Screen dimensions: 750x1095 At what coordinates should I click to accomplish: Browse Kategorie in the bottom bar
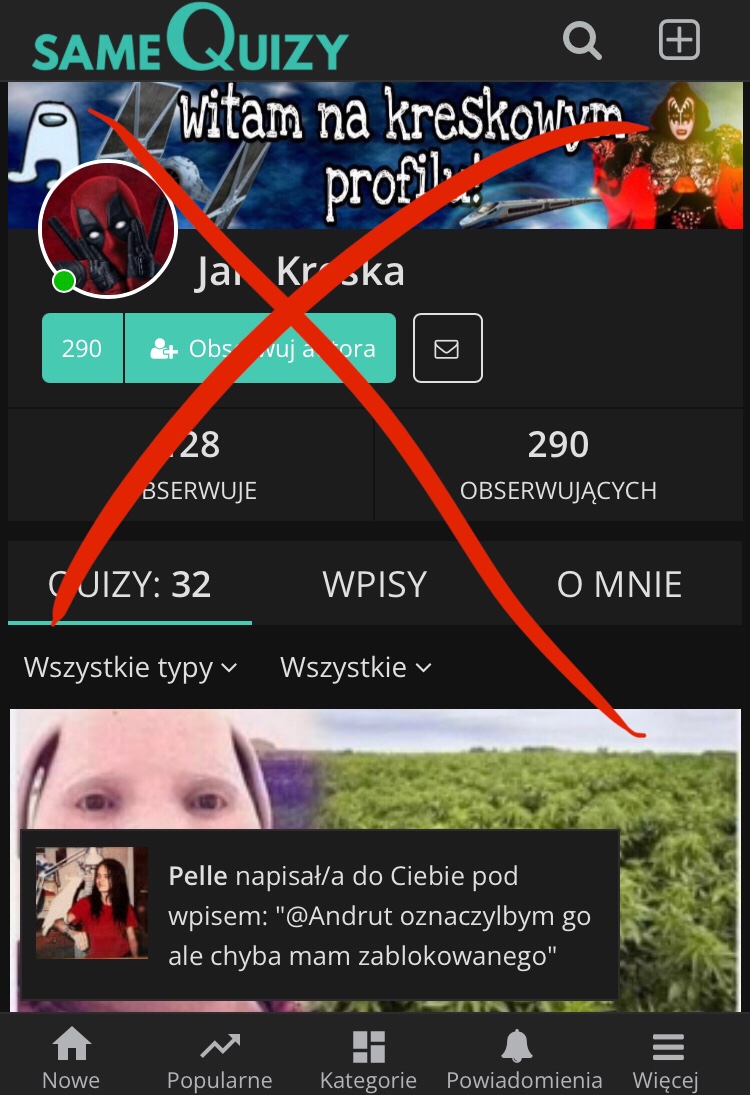[x=368, y=1059]
